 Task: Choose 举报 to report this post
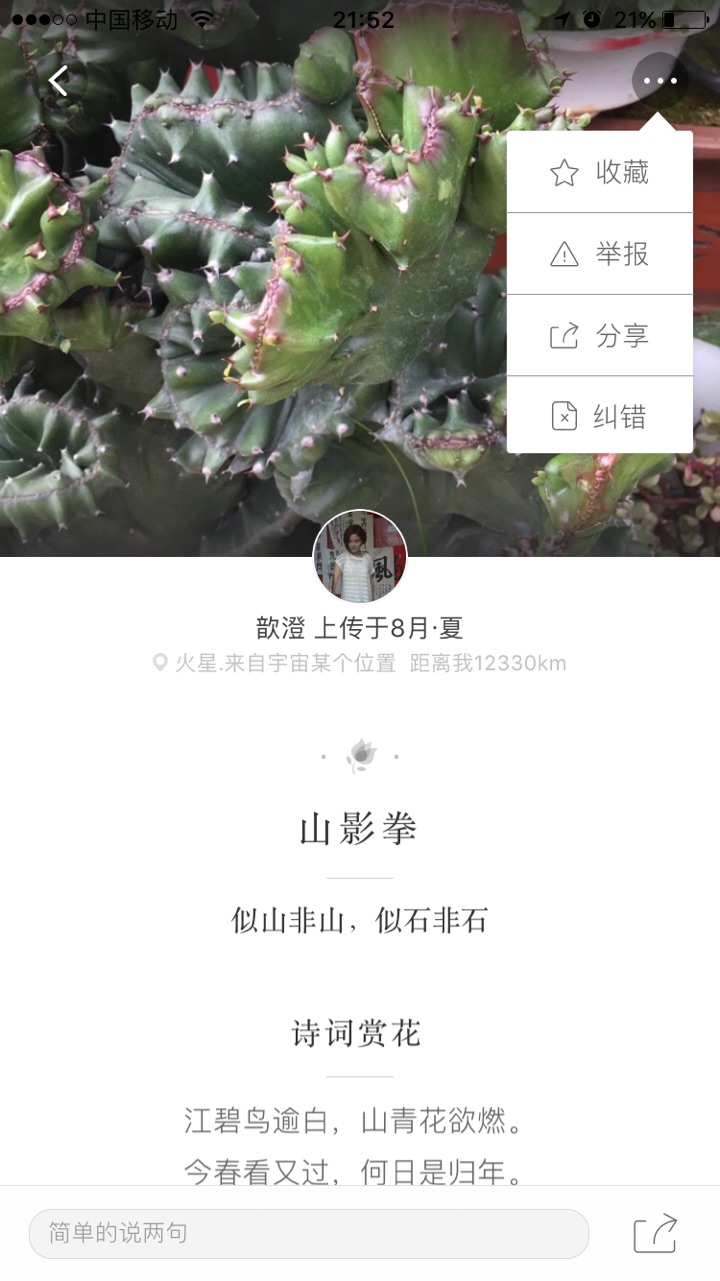(x=600, y=254)
